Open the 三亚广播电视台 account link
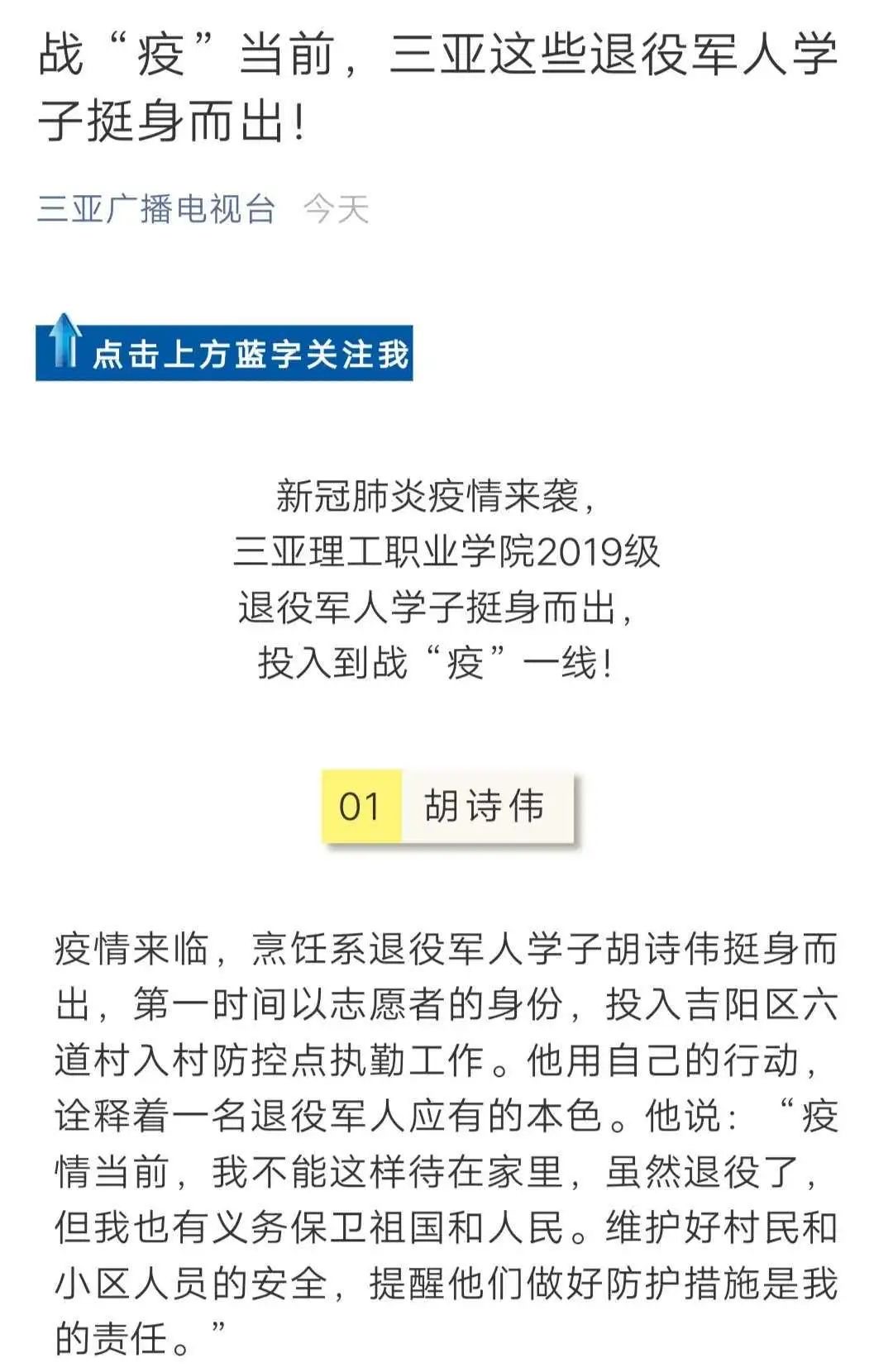The width and height of the screenshot is (893, 1372). [x=156, y=208]
